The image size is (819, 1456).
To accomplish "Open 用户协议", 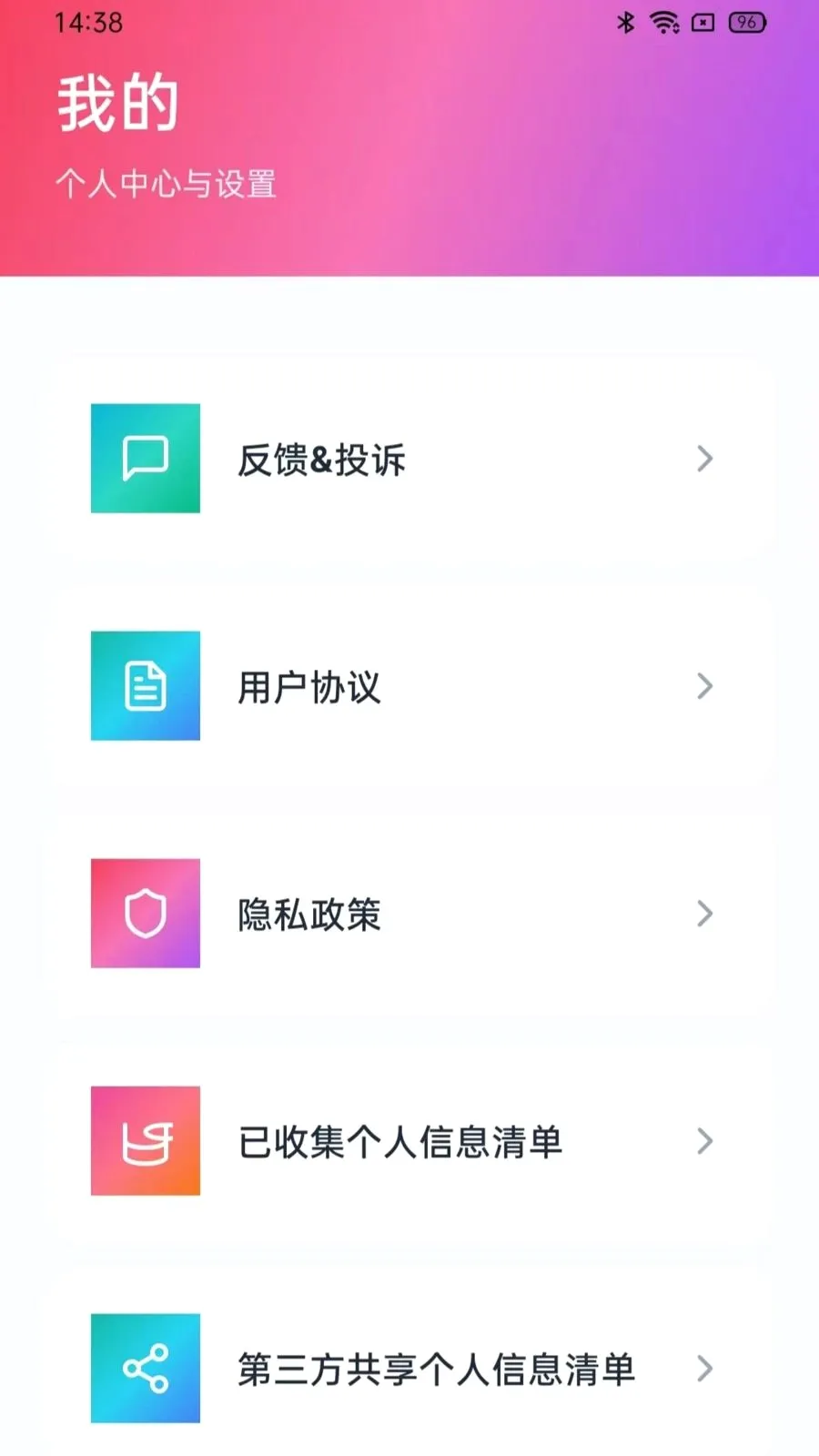I will point(409,686).
